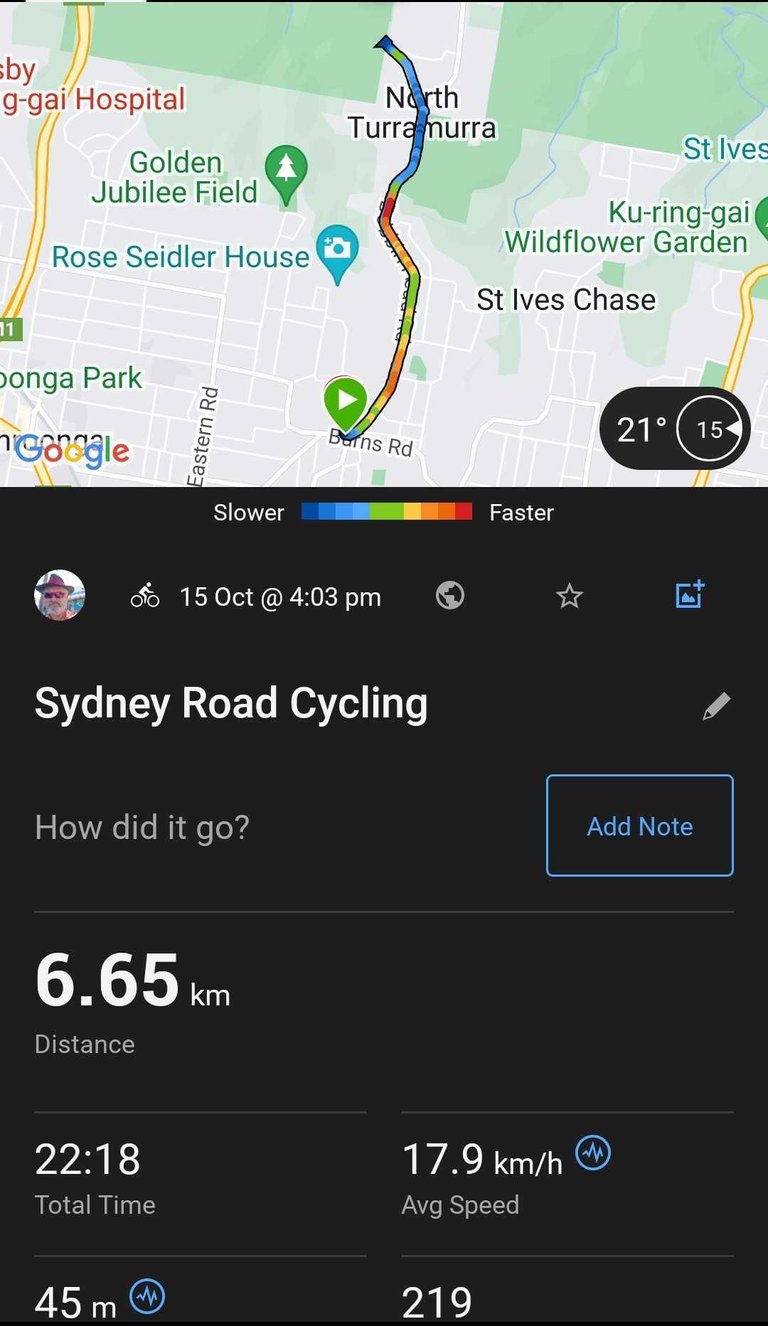Tap the Add Note button
This screenshot has height=1326, width=768.
640,826
